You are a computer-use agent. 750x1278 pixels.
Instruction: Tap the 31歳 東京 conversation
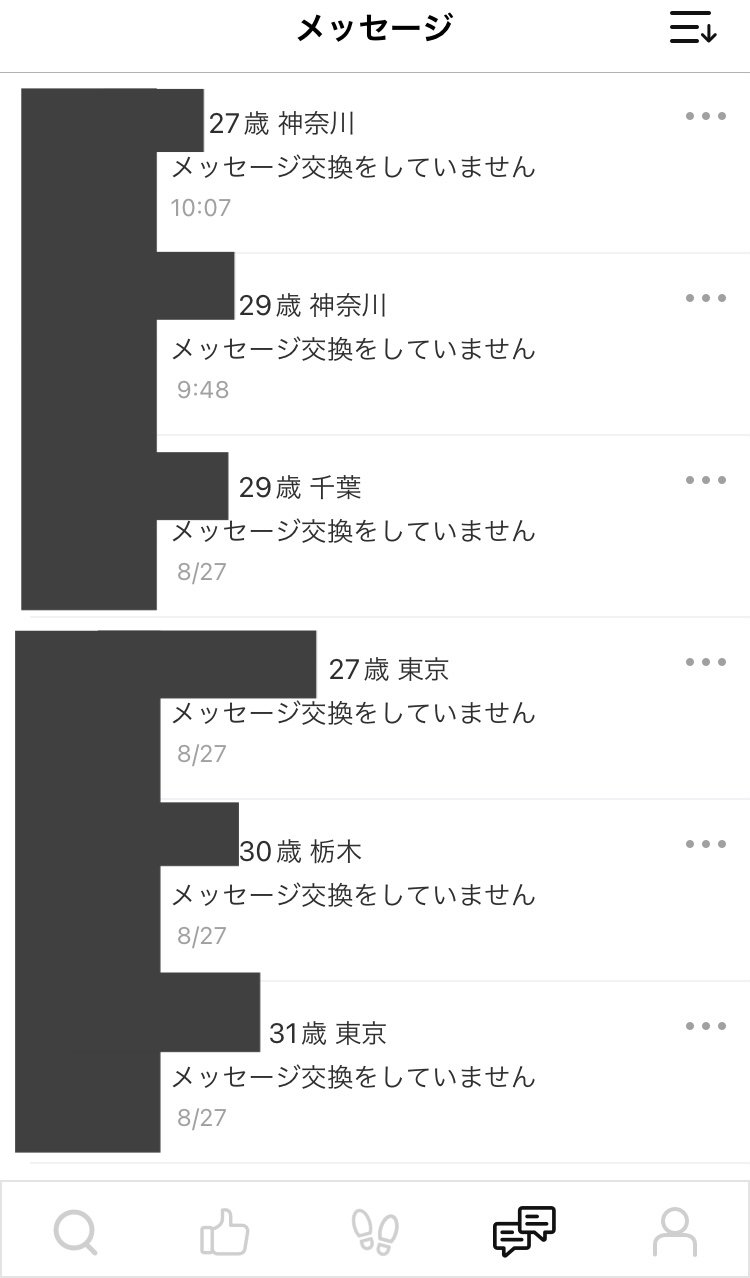tap(400, 1075)
